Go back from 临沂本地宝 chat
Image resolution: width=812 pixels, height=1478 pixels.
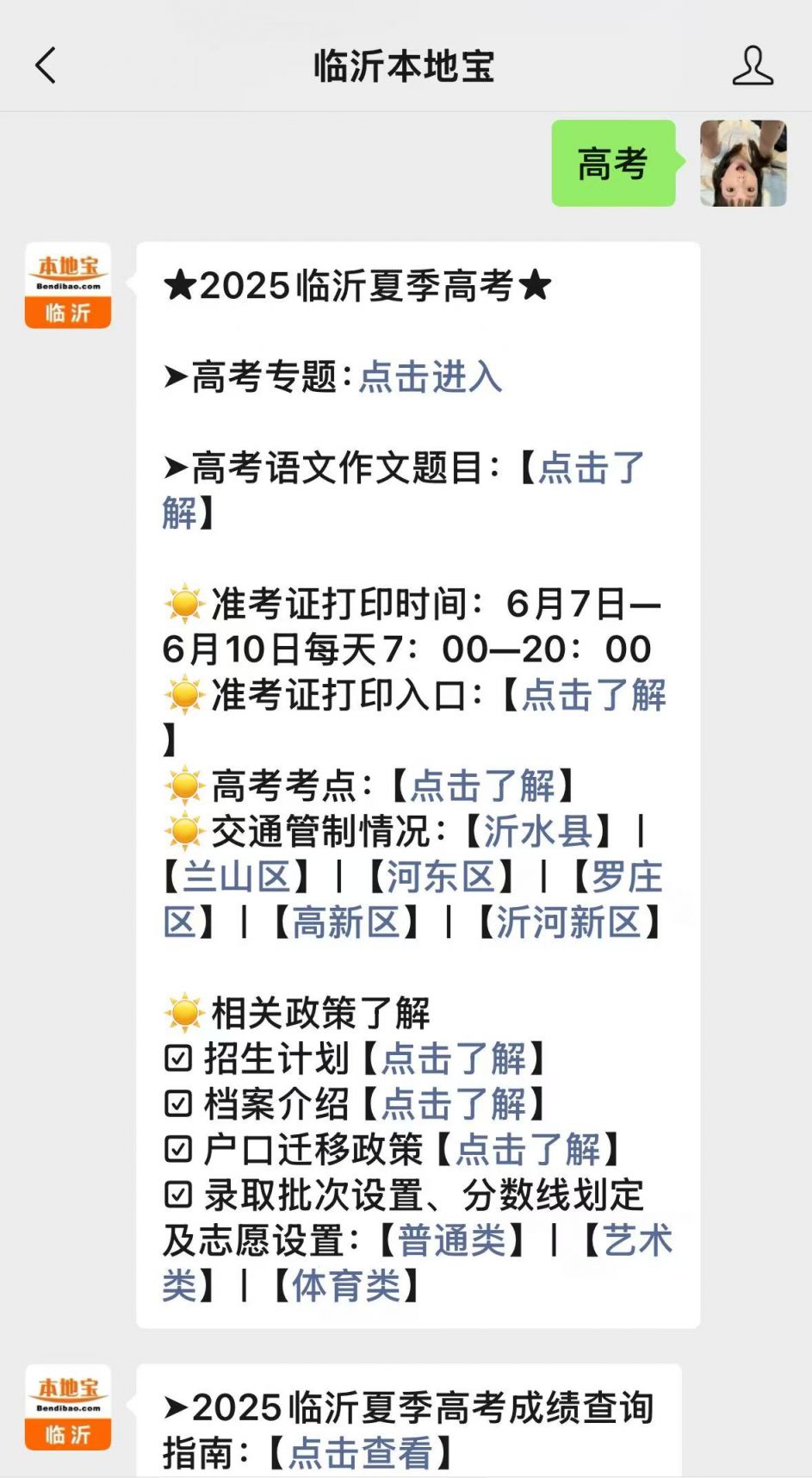point(45,65)
